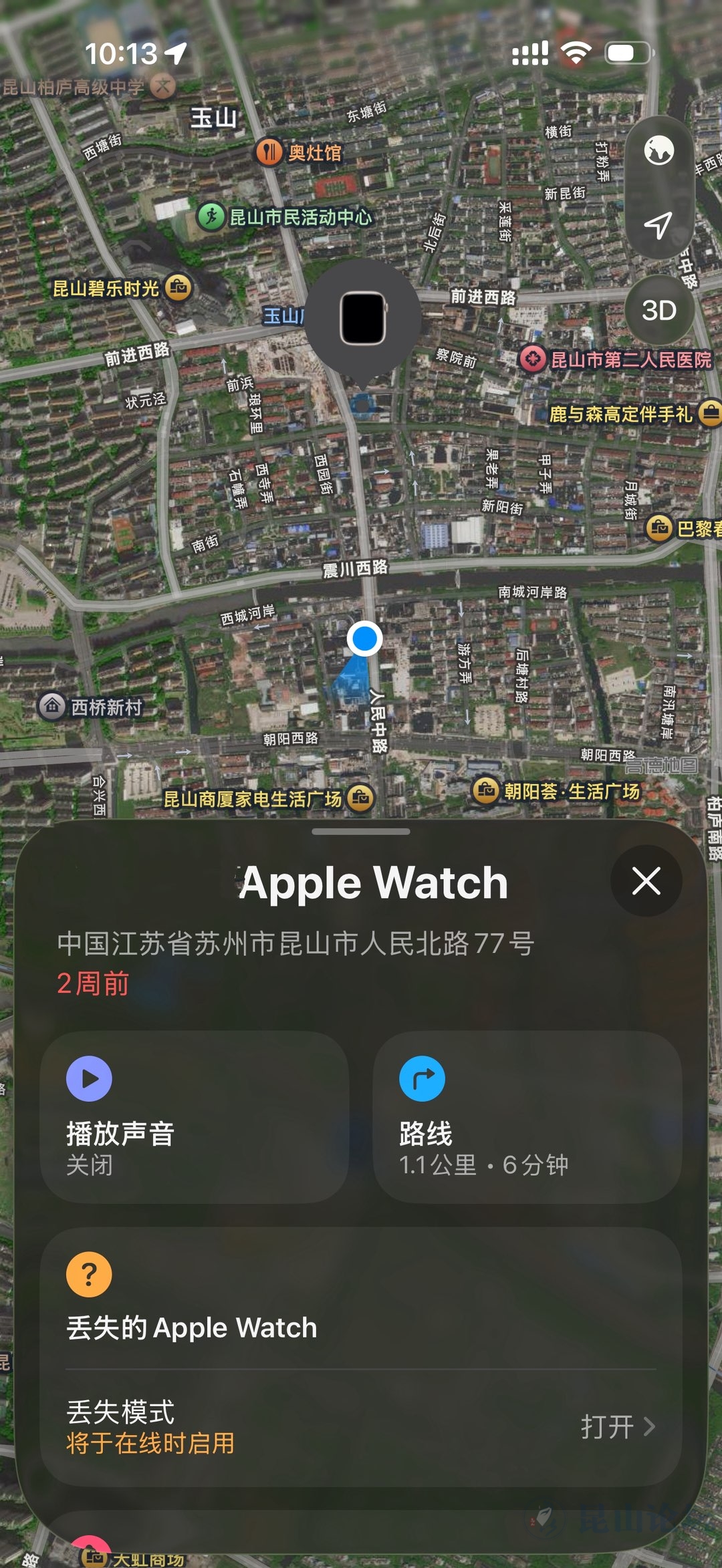Tap the 昆山商厦家电生活广场 marker
Viewport: 722px width, 1568px height.
pos(360,798)
